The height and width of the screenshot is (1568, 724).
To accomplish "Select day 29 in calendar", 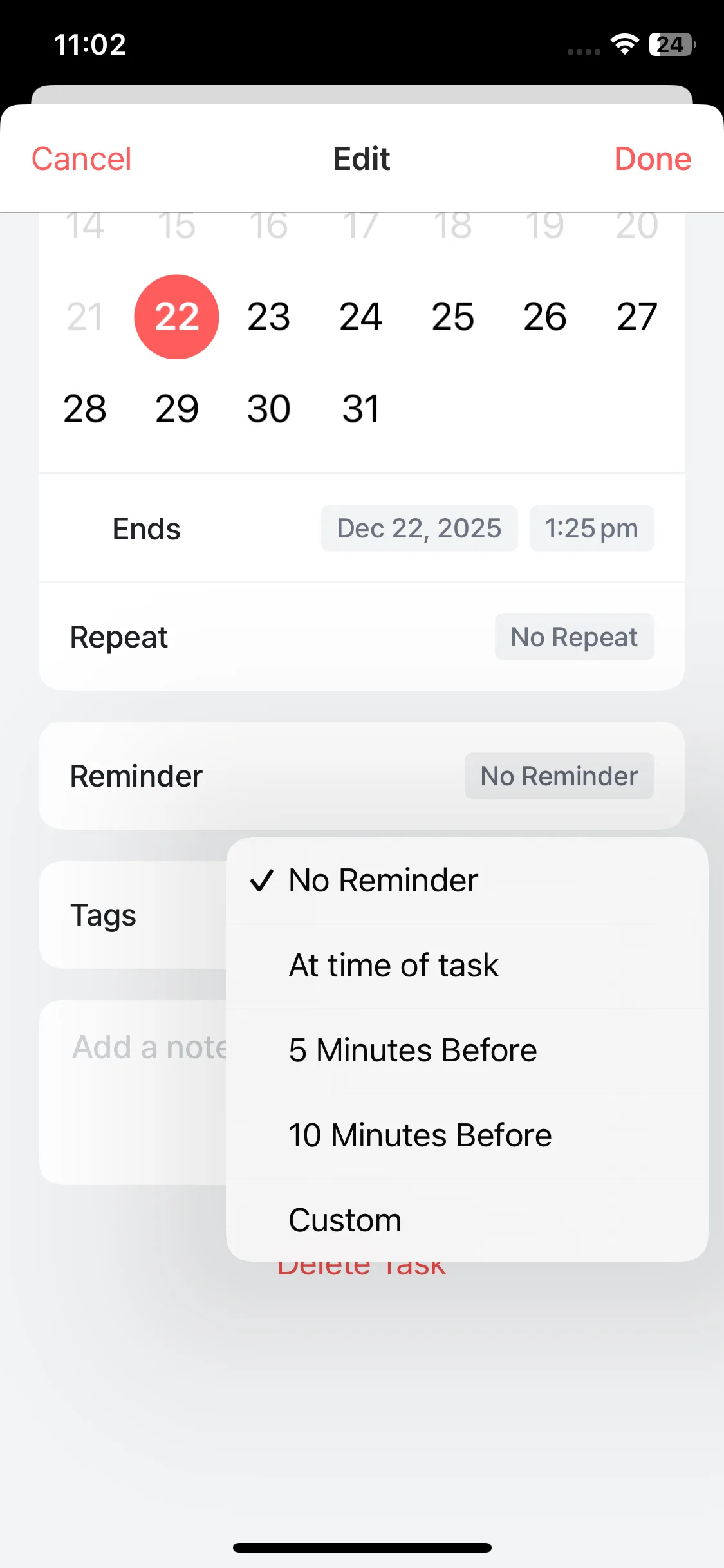I will click(176, 409).
